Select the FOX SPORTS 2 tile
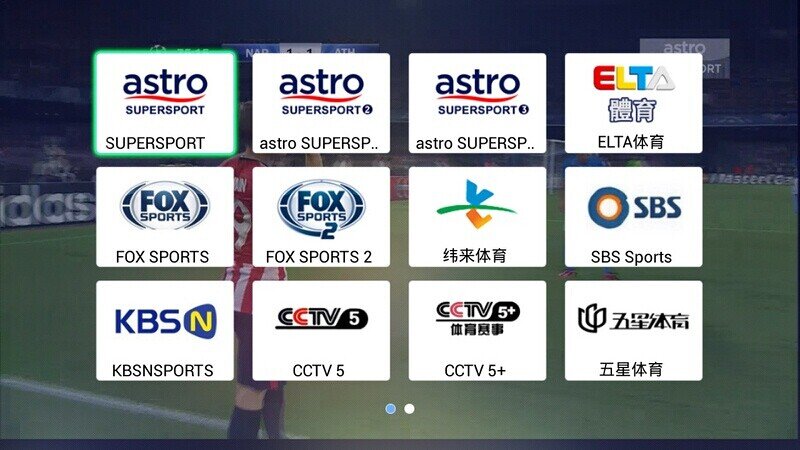 coord(321,217)
